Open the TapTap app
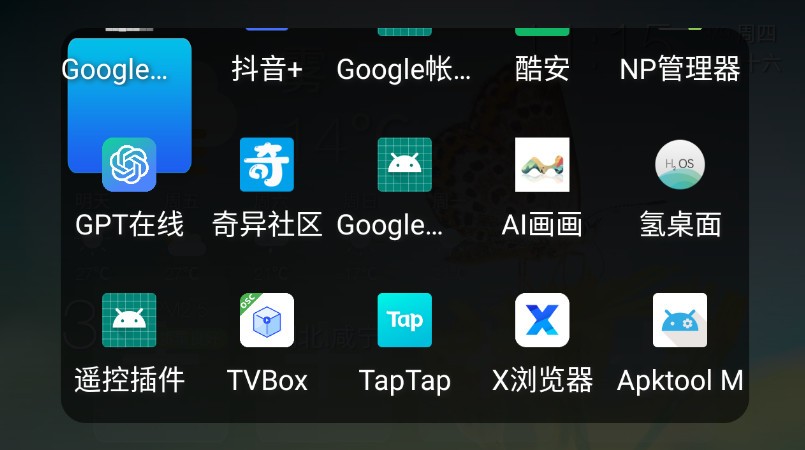The width and height of the screenshot is (805, 450). (x=404, y=320)
